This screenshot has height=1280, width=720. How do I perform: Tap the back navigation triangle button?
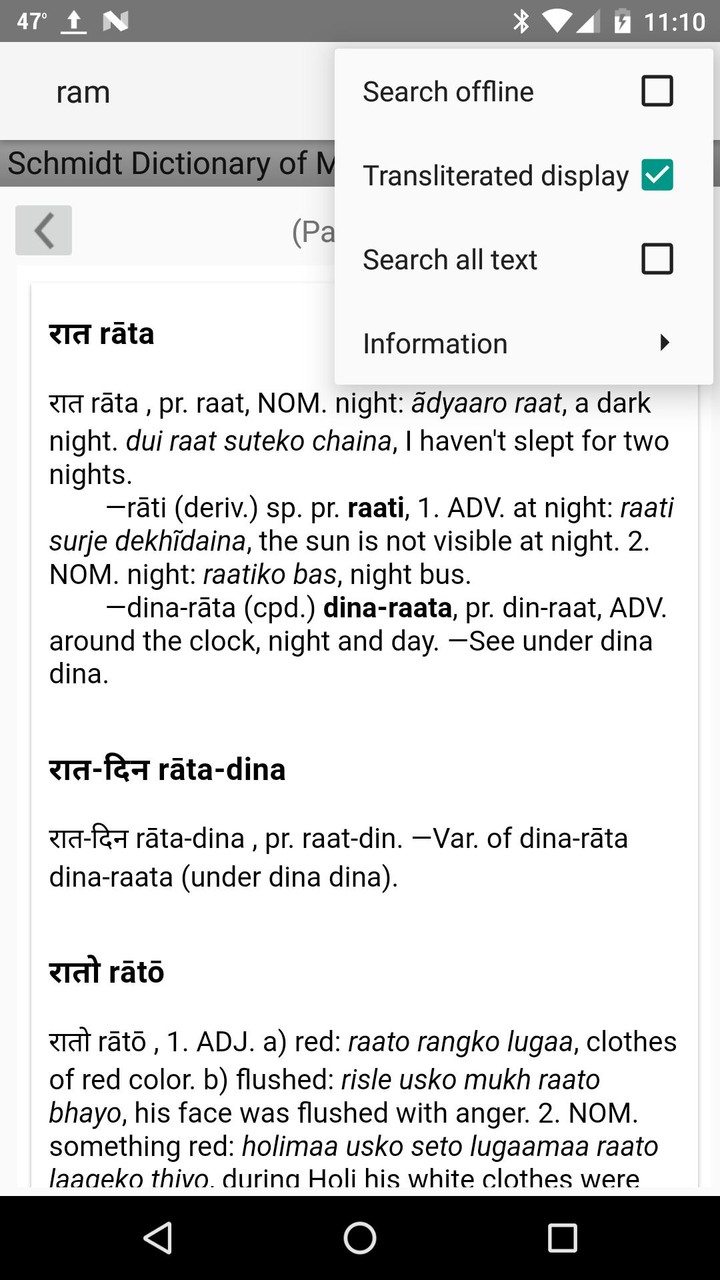click(x=157, y=1238)
